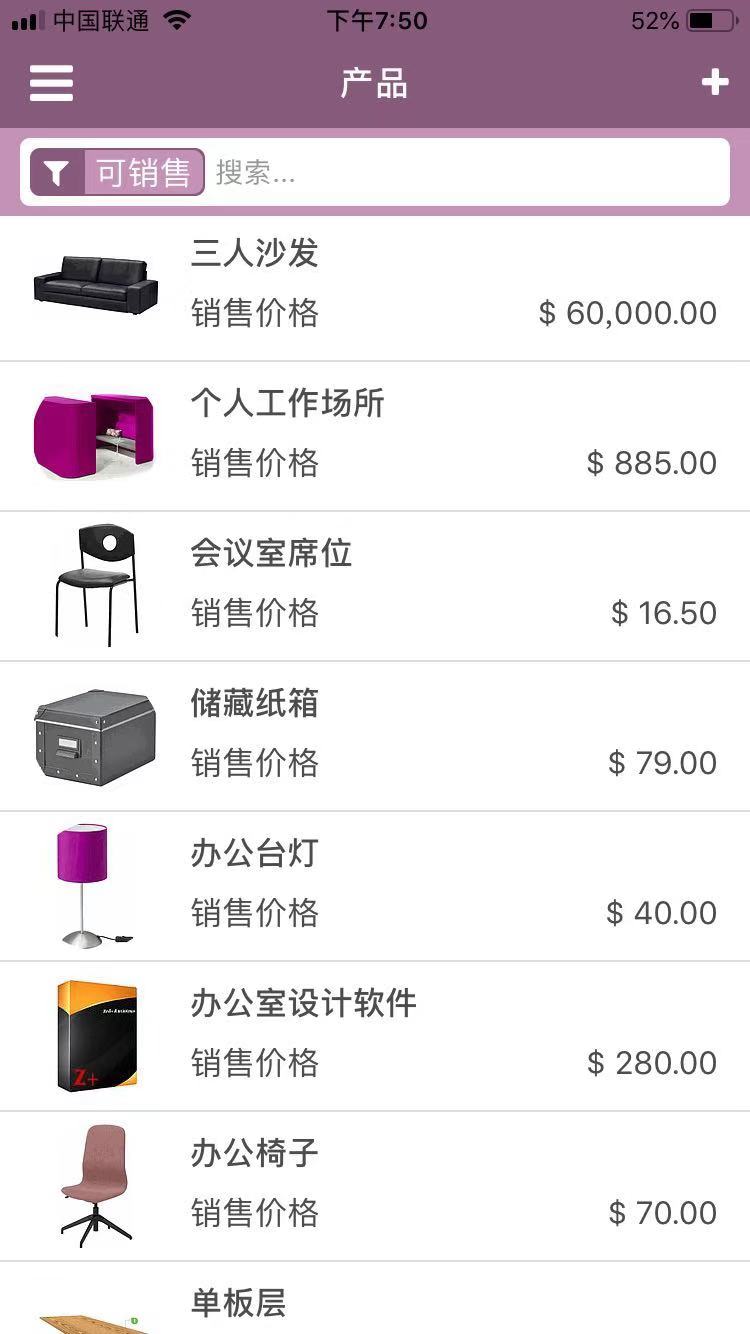The width and height of the screenshot is (750, 1334).
Task: View details for 会议室席位
Action: click(x=375, y=585)
